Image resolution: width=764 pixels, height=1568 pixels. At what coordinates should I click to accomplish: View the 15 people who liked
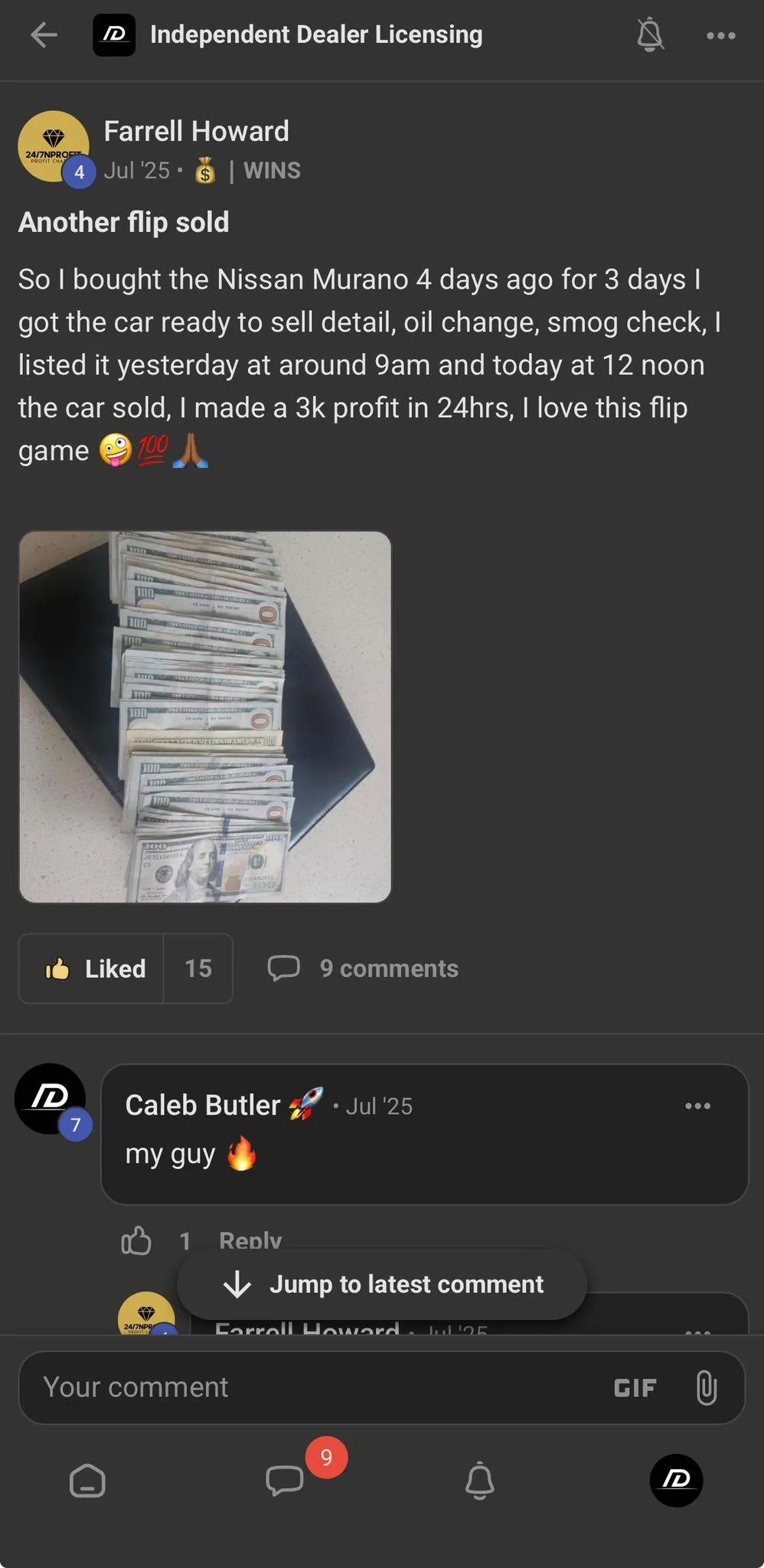coord(198,969)
